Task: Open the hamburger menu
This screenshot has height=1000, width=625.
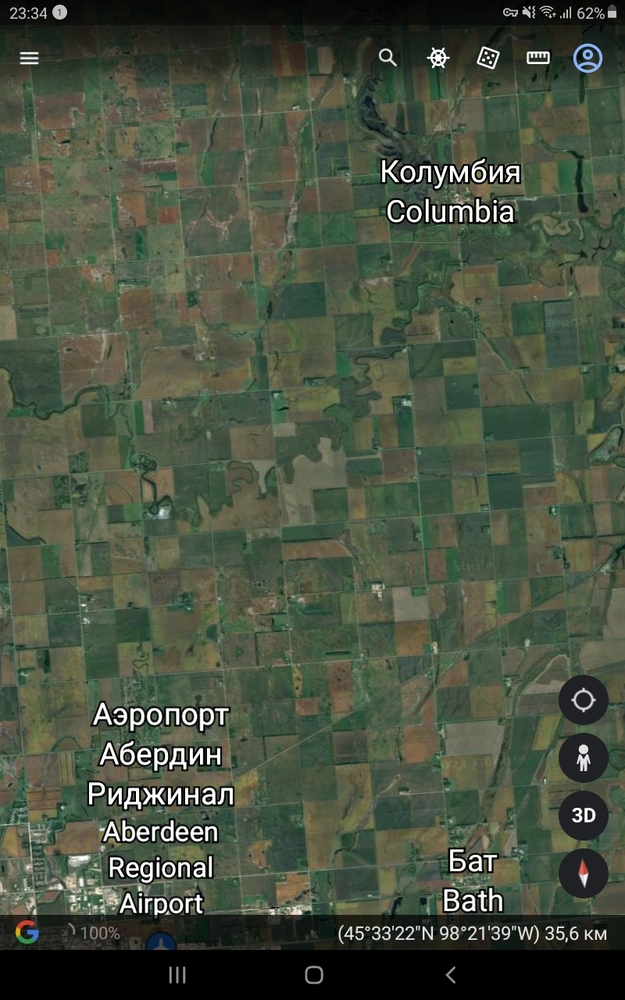Action: (x=29, y=58)
